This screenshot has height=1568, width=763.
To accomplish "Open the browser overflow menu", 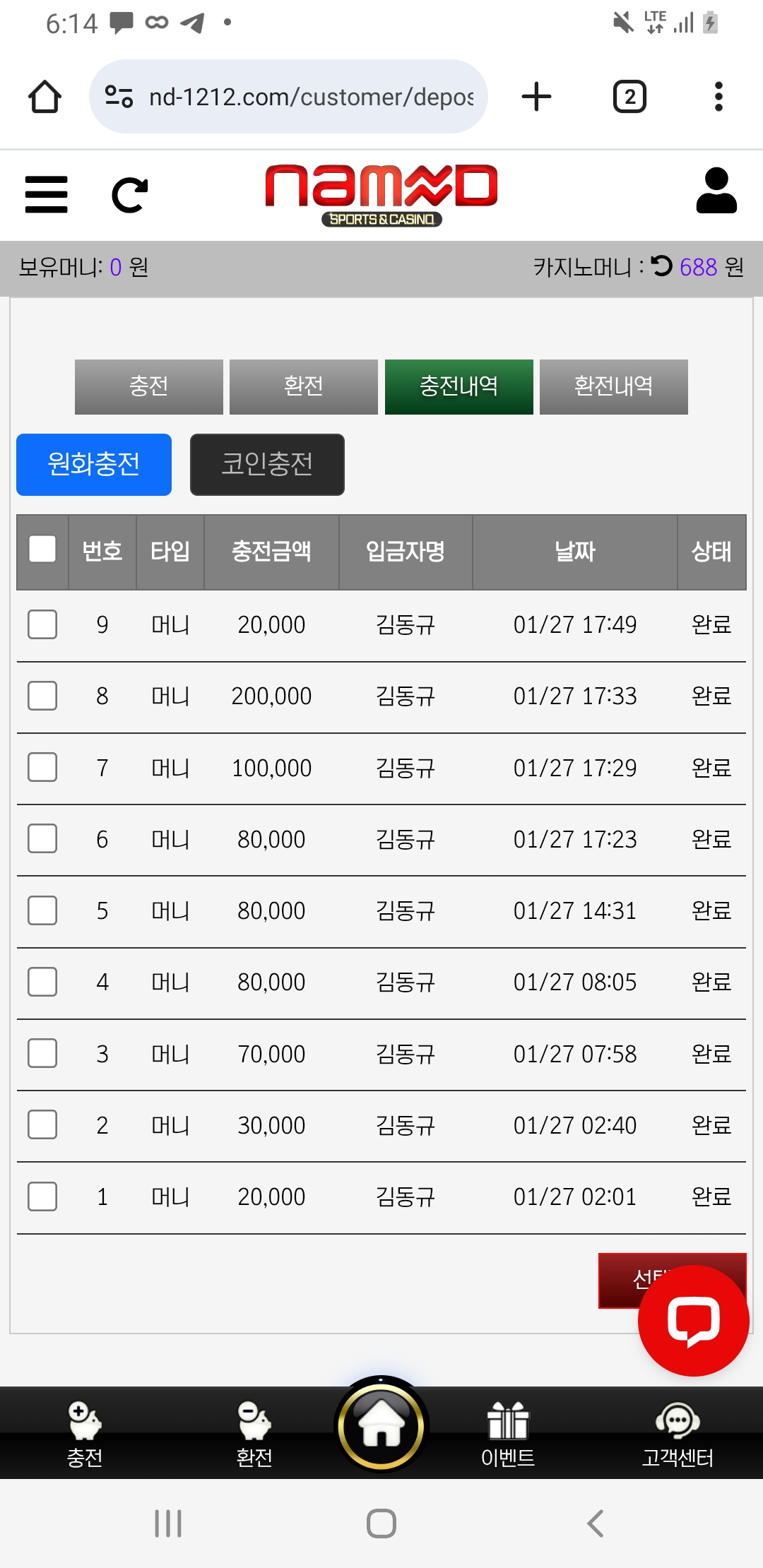I will [718, 97].
